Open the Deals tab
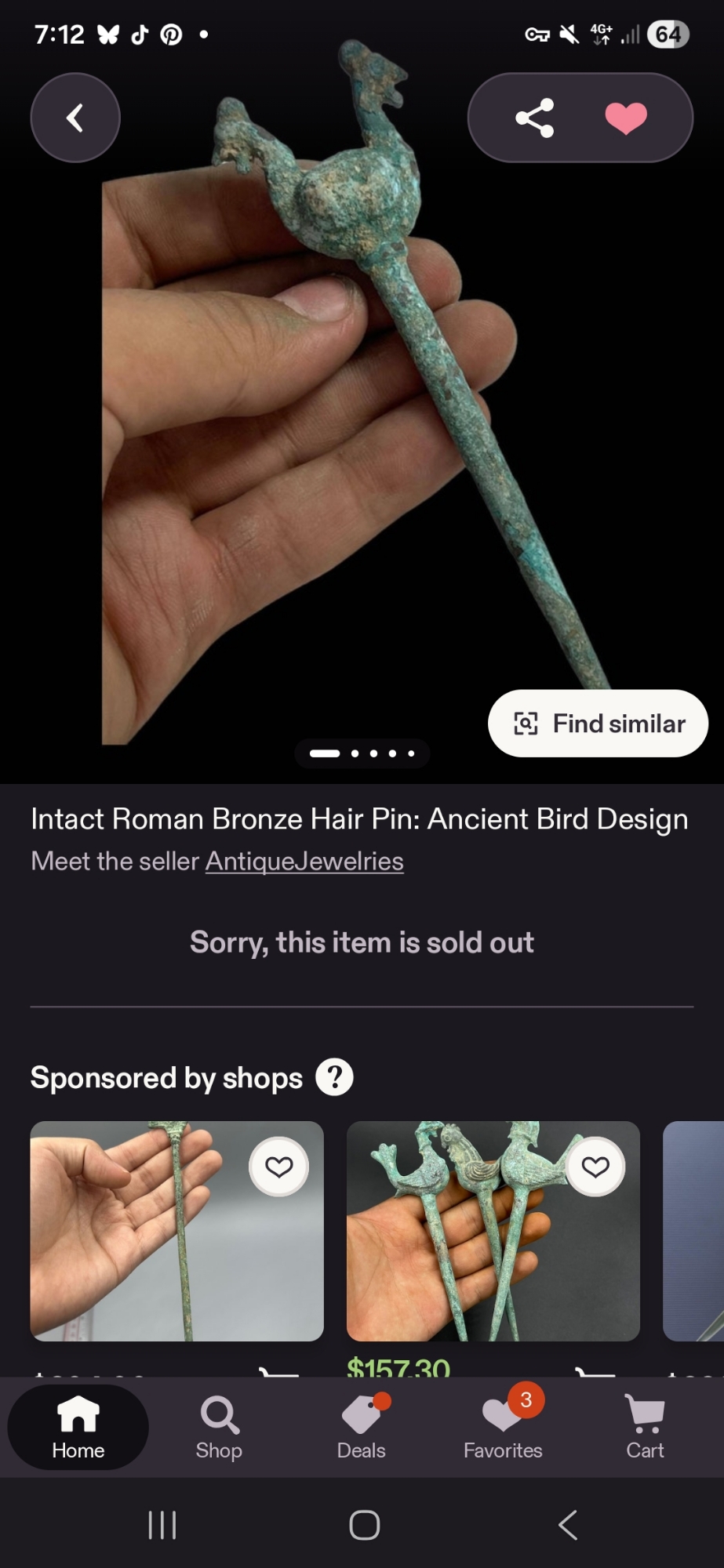 362,1428
